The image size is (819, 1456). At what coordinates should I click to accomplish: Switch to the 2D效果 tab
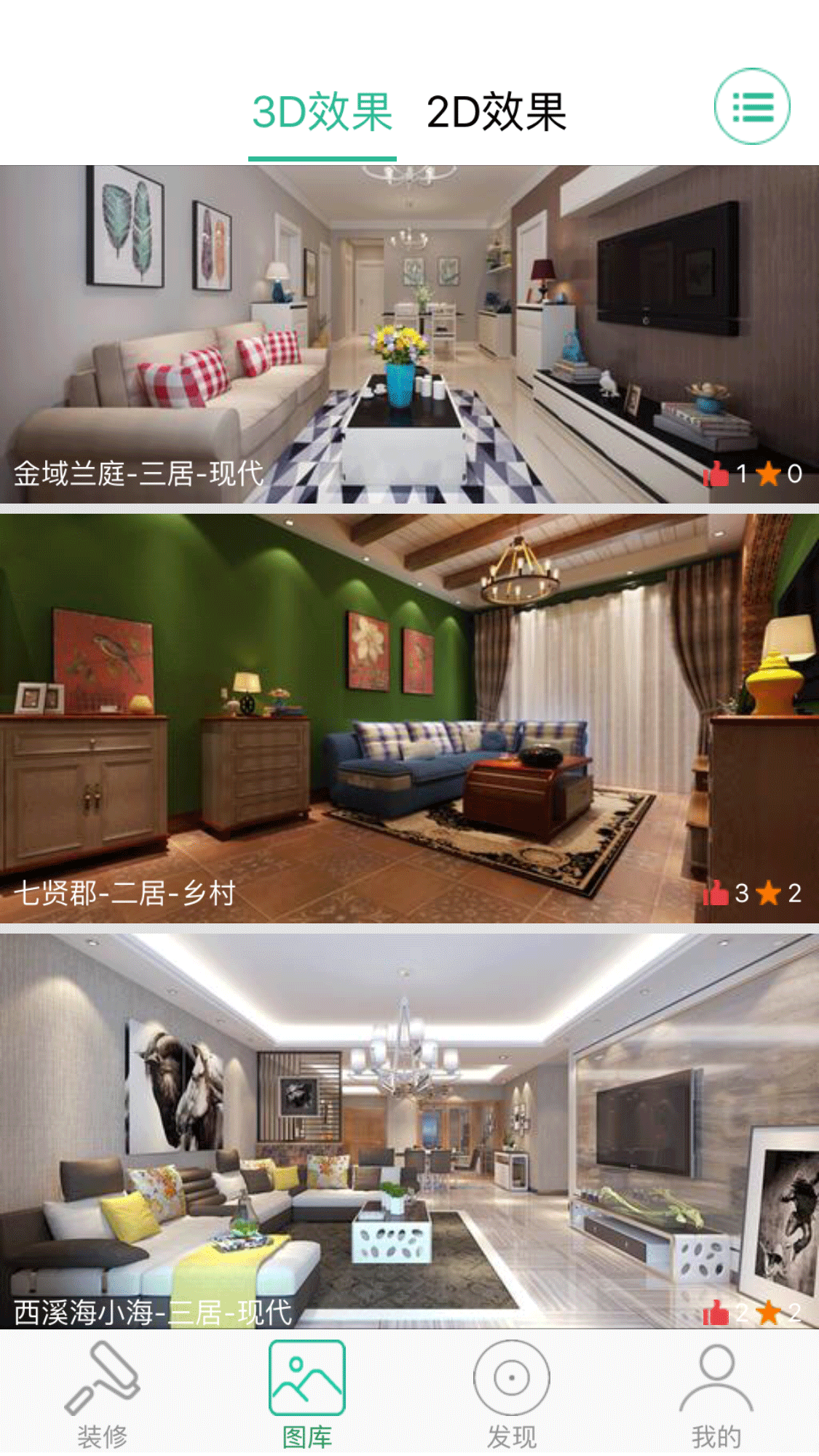(x=496, y=113)
